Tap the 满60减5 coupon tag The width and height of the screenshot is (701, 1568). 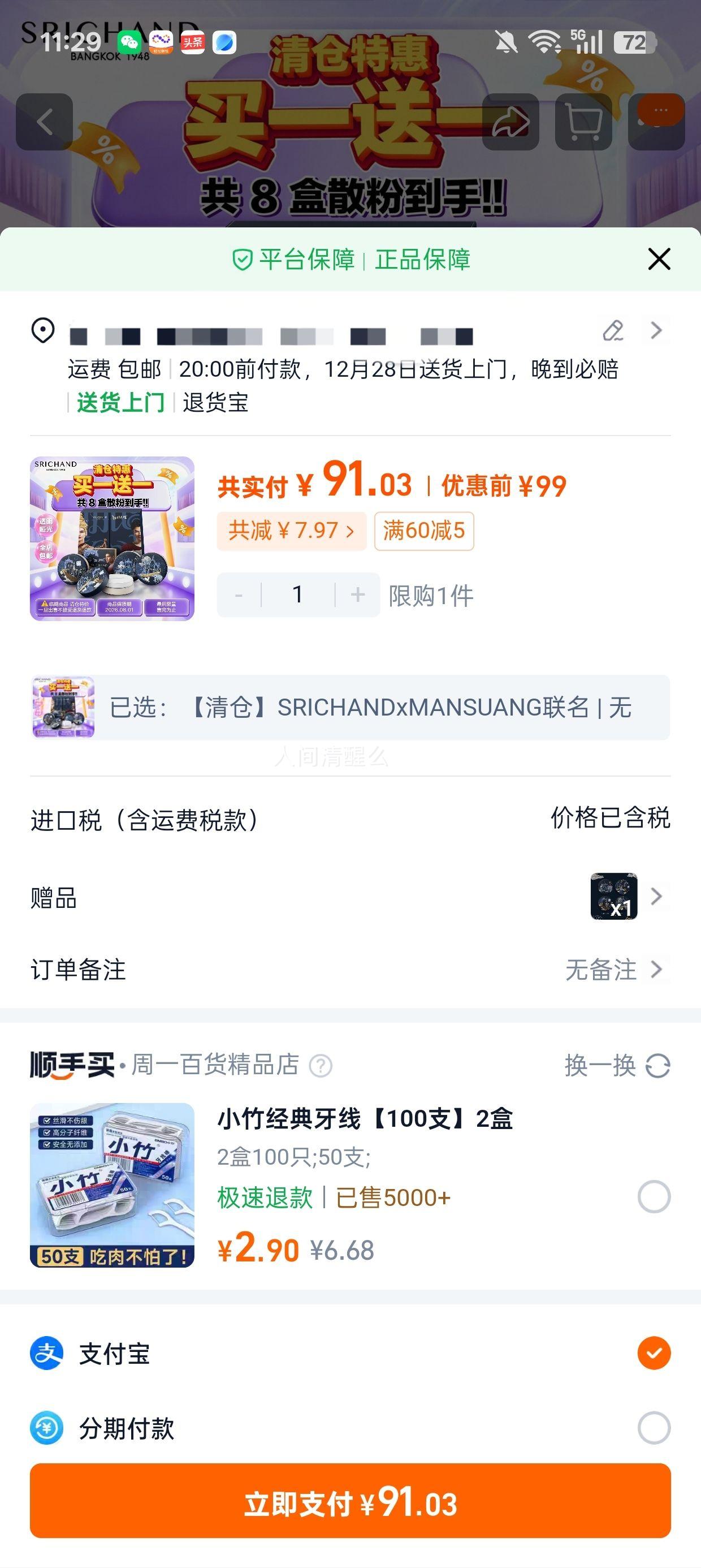[x=423, y=530]
